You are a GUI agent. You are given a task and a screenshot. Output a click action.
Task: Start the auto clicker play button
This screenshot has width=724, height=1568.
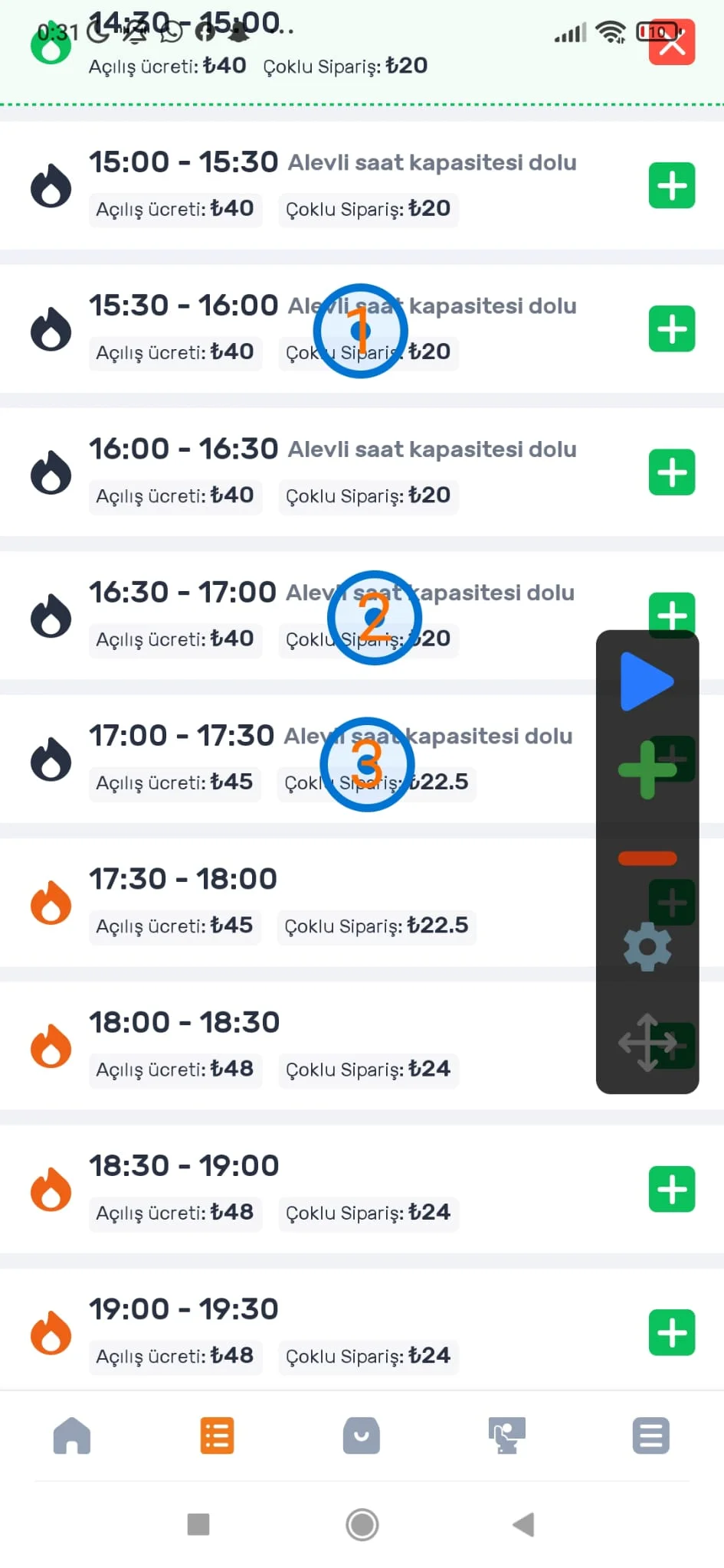(647, 681)
